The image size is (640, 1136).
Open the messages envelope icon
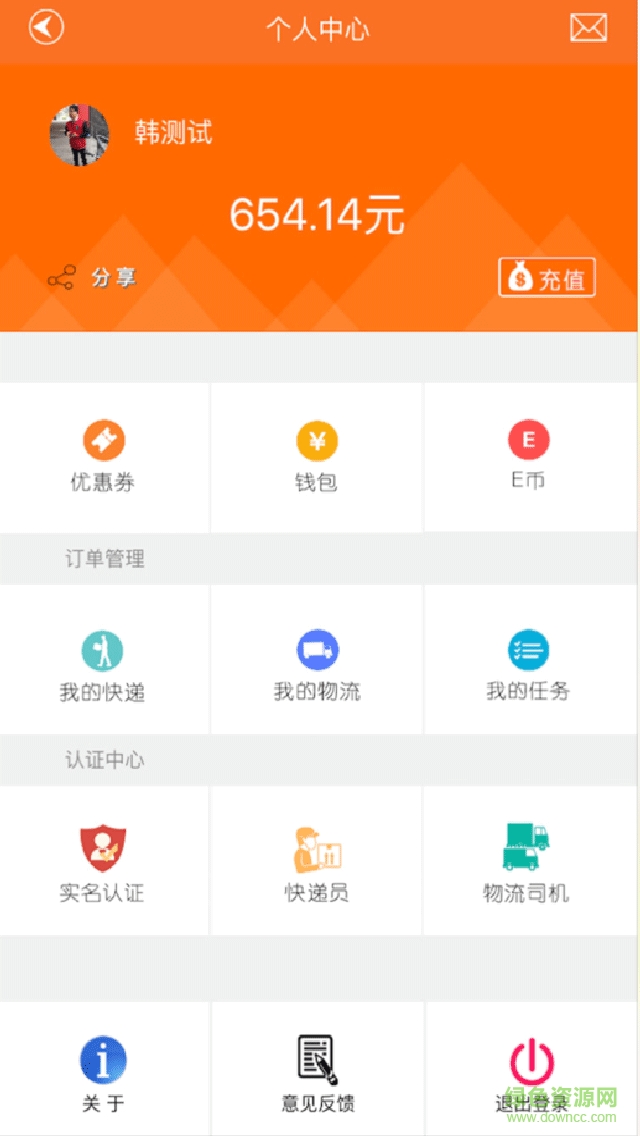click(x=588, y=27)
